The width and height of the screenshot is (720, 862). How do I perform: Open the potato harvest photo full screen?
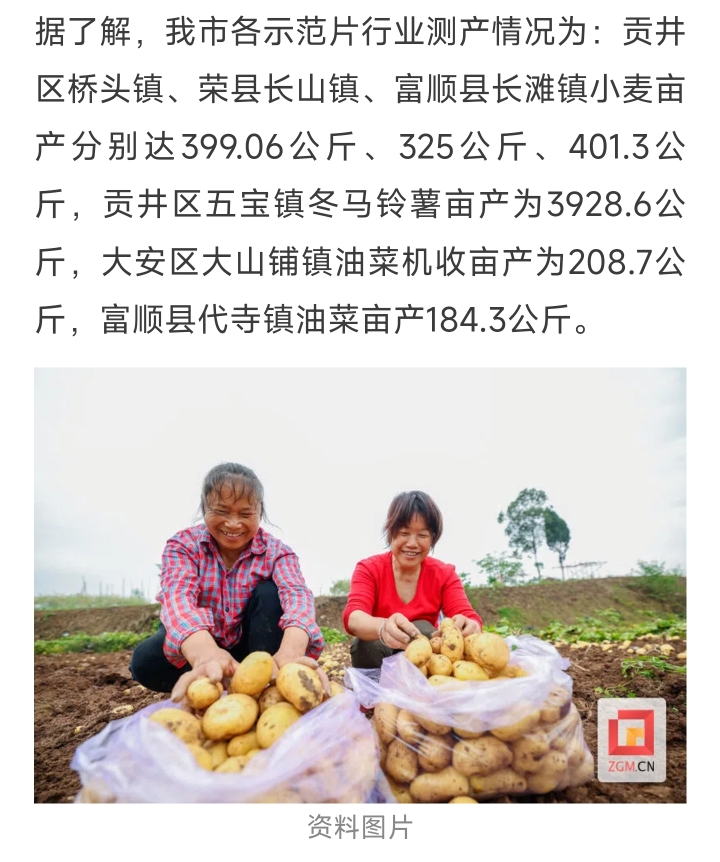[x=360, y=584]
